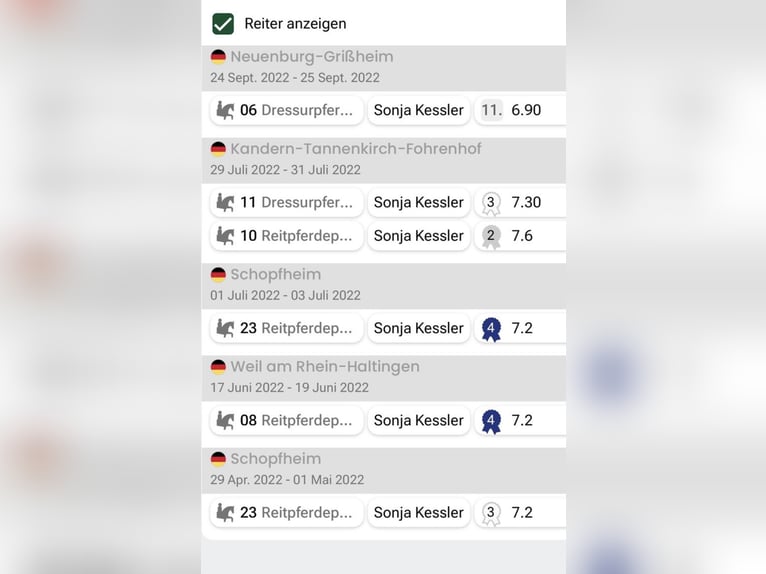The width and height of the screenshot is (766, 574).
Task: Select rider Sonja Kessler beside test 10 Reitpferde
Action: coord(418,236)
